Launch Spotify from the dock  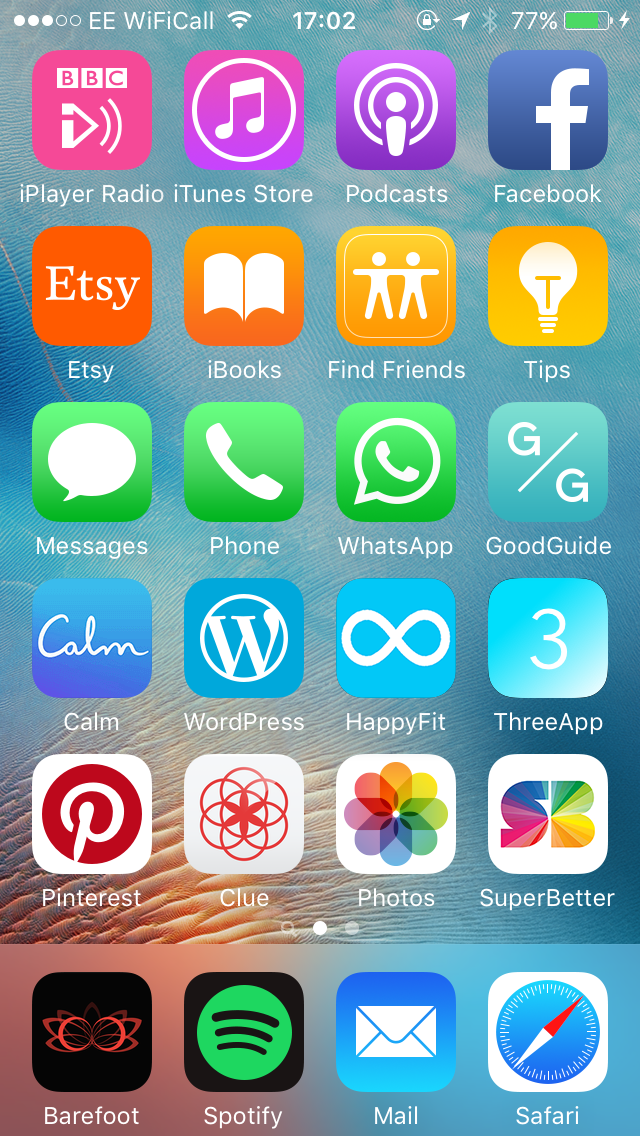(x=244, y=1032)
